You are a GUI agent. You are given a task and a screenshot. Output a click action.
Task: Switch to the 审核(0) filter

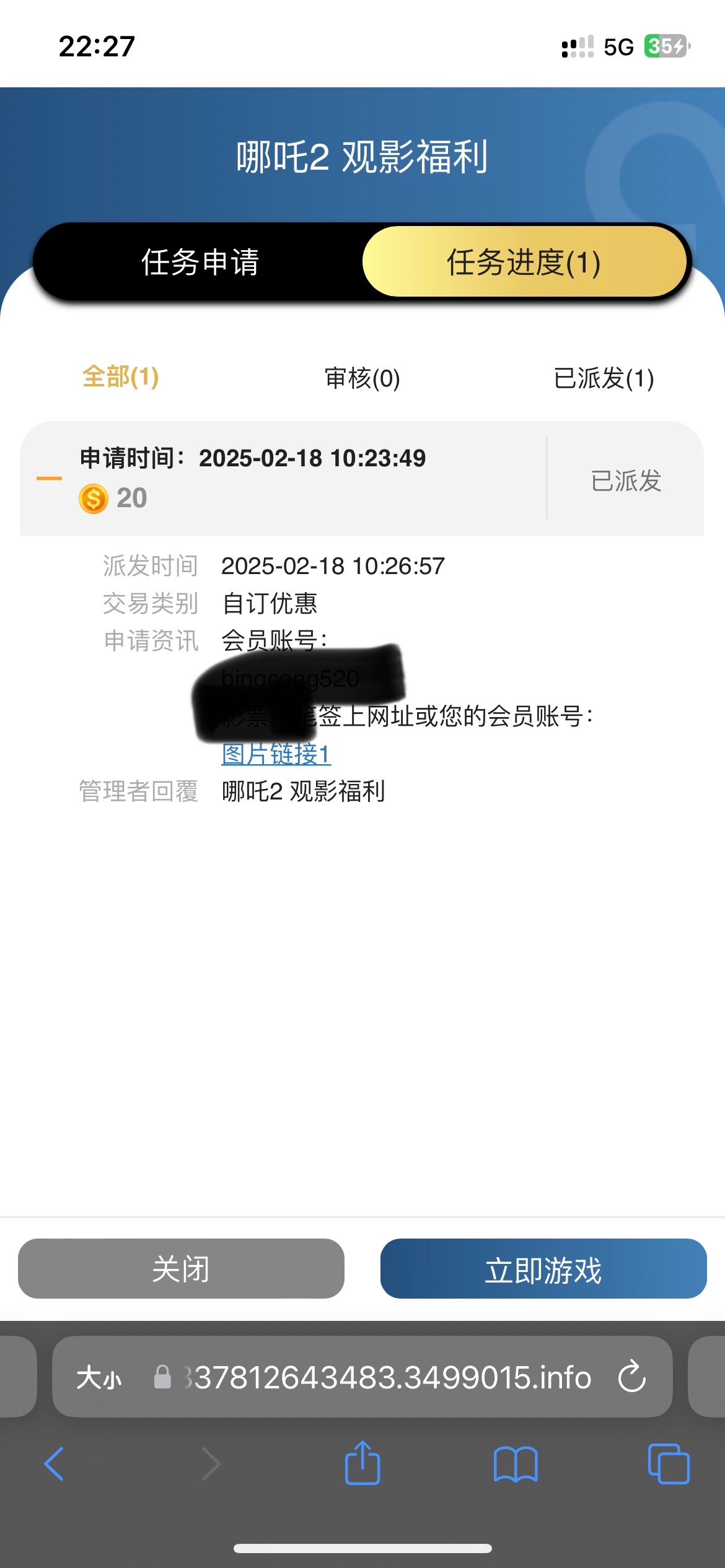point(362,378)
